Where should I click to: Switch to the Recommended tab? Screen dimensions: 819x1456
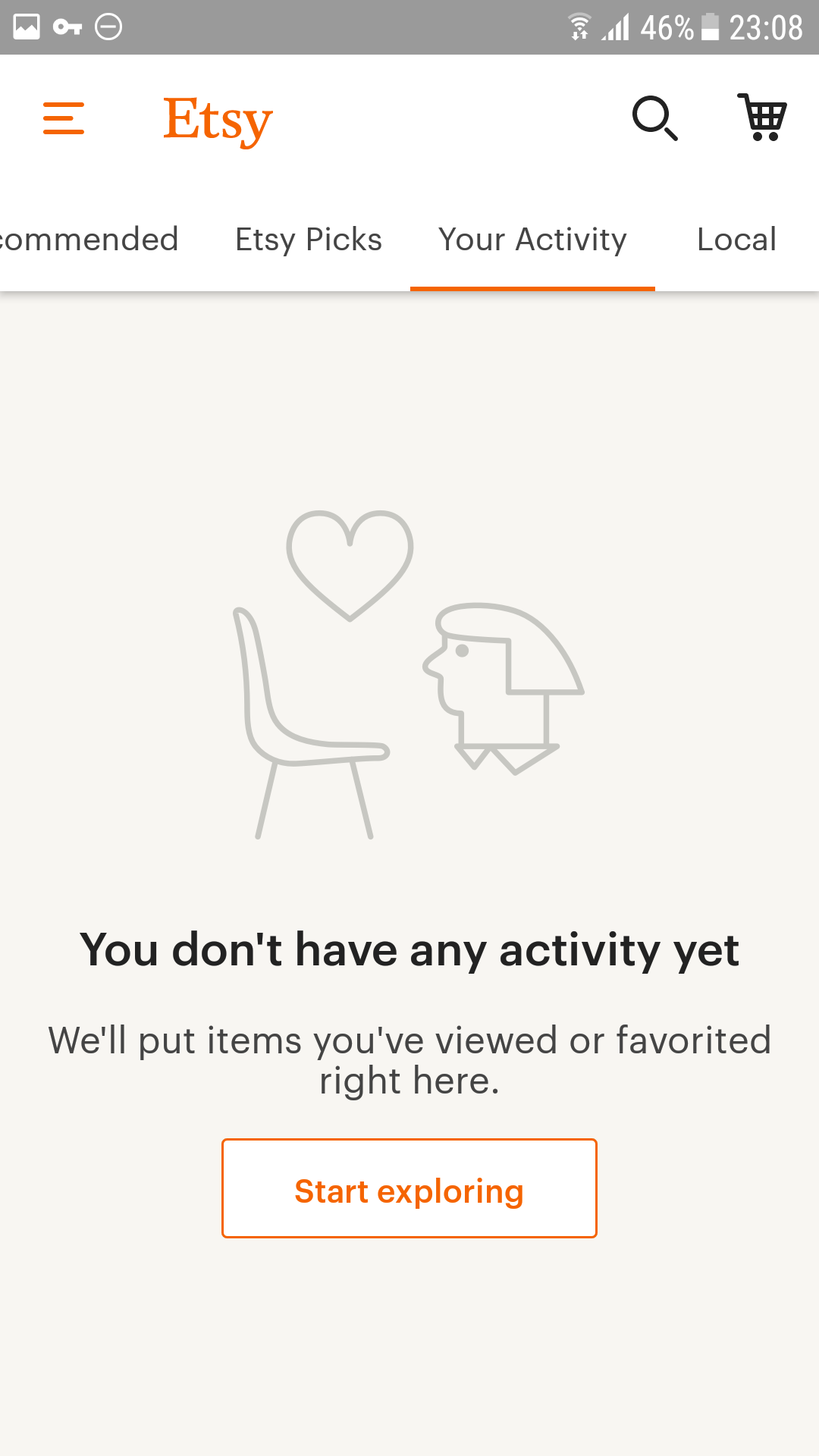(x=89, y=240)
